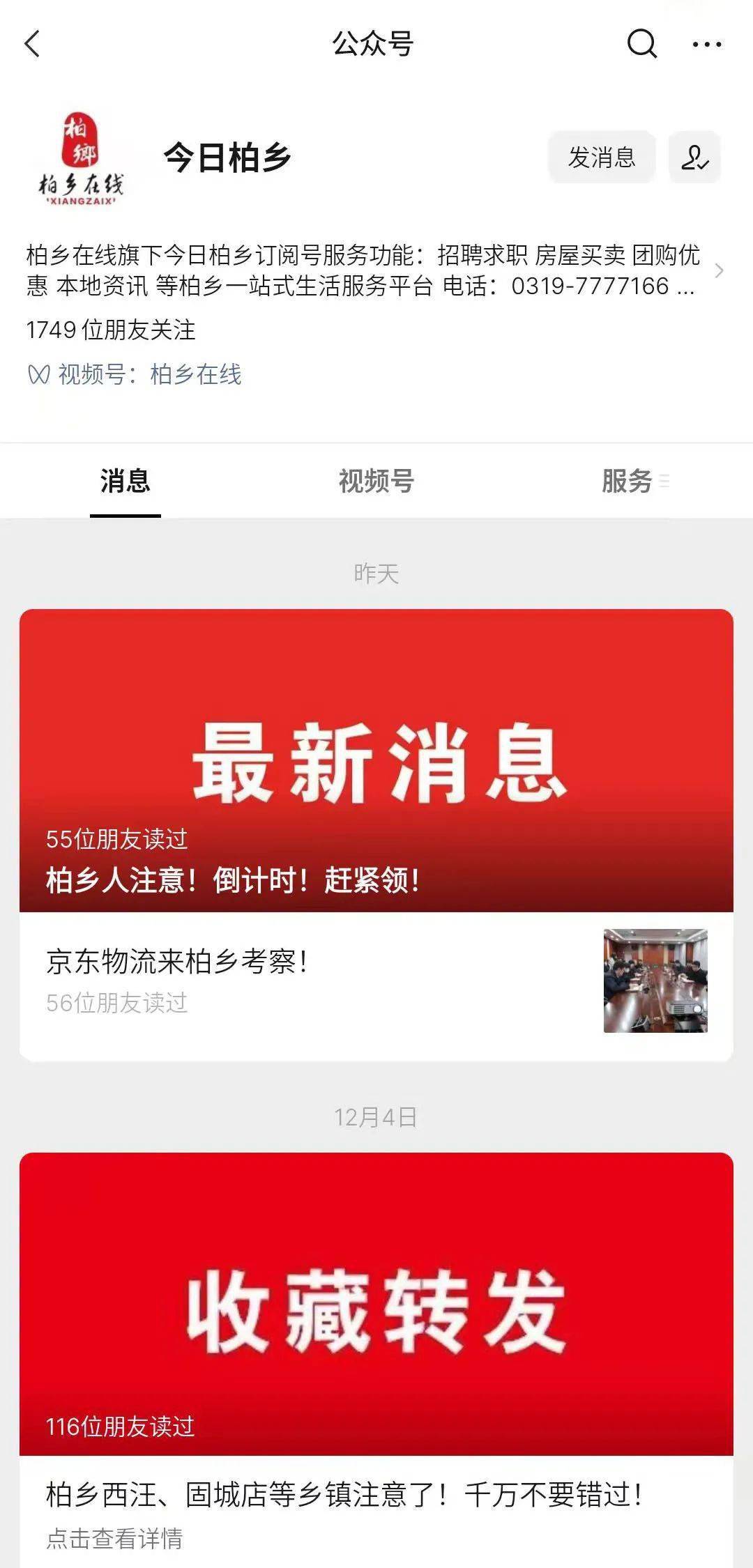Tap the 发消息 button
This screenshot has width=753, height=1568.
601,157
